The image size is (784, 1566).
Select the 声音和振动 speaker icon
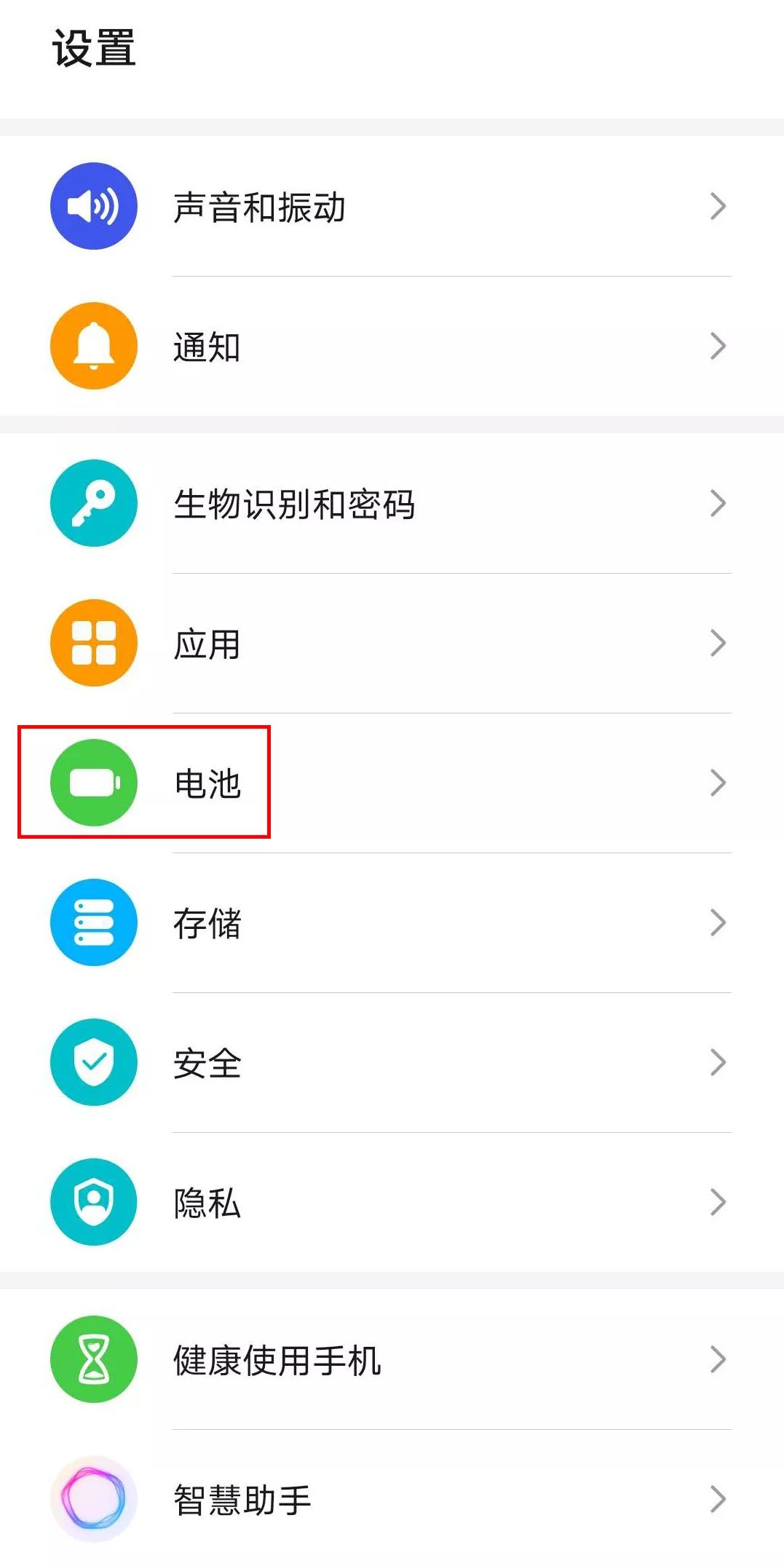pos(93,206)
